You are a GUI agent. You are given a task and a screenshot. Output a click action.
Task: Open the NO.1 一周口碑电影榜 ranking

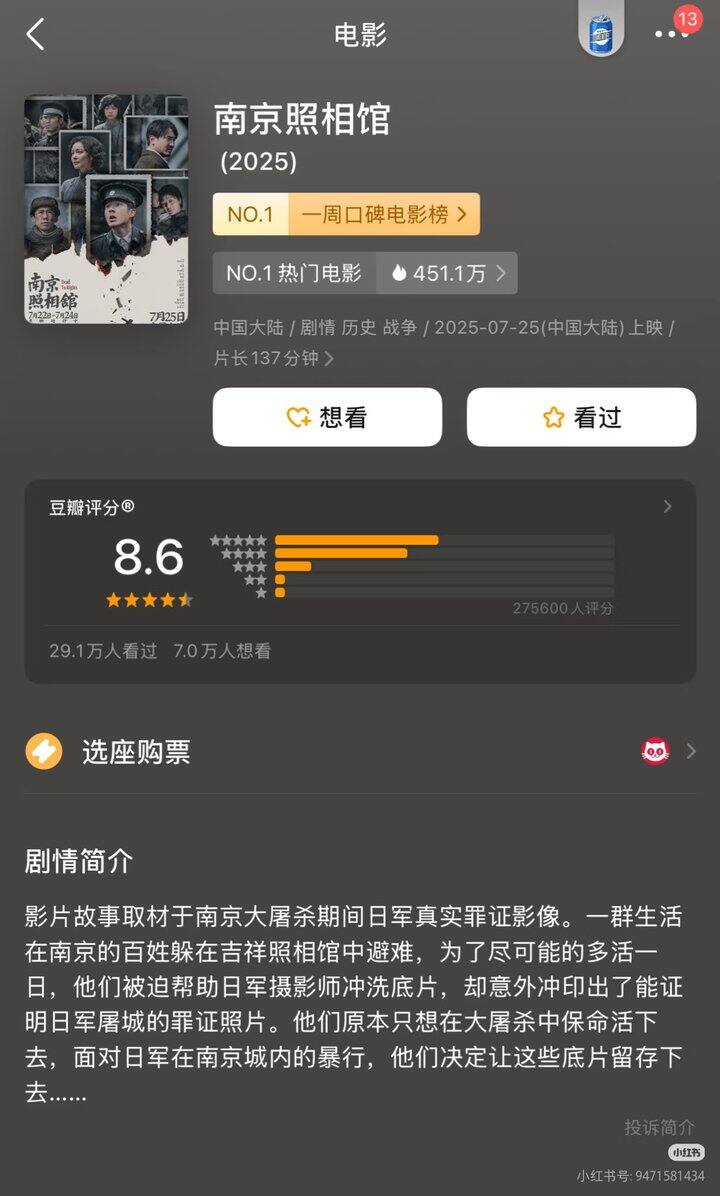[x=346, y=214]
